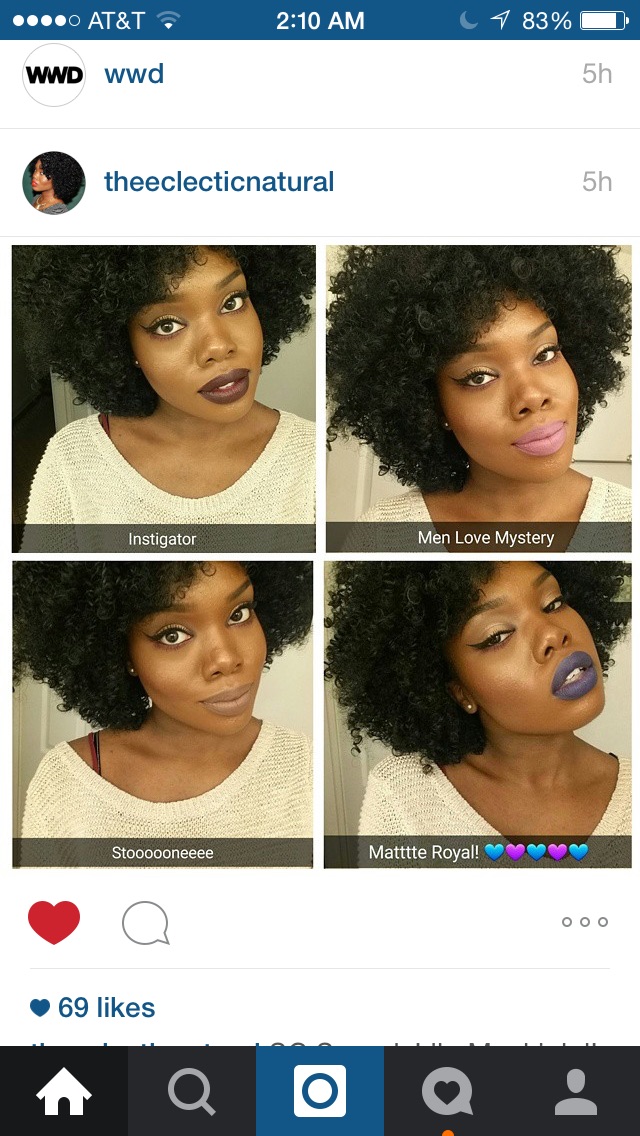
Task: Switch to the Activity heart tab
Action: pyautogui.click(x=448, y=1091)
